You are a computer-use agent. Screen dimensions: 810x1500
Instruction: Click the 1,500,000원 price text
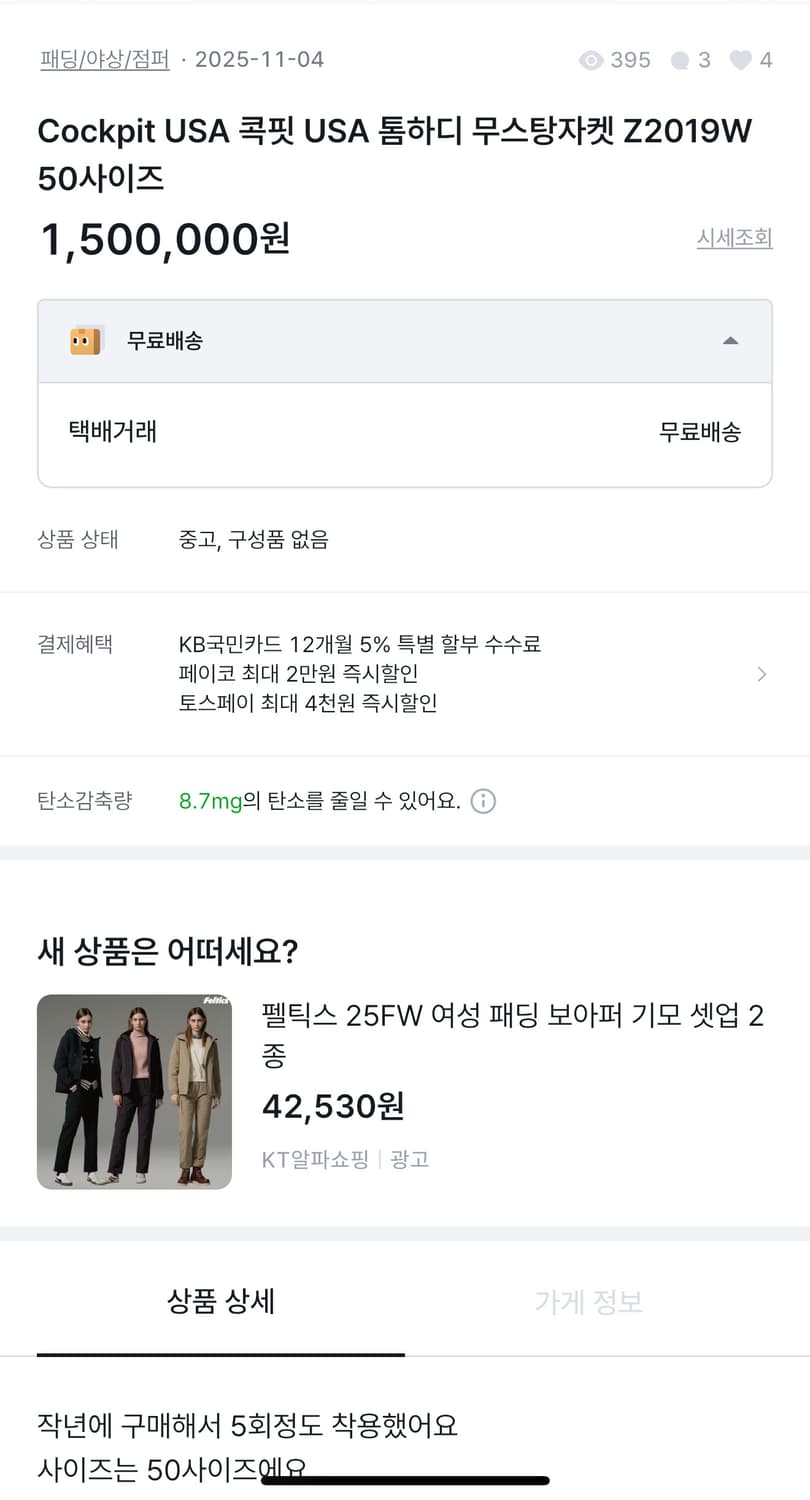pos(164,242)
